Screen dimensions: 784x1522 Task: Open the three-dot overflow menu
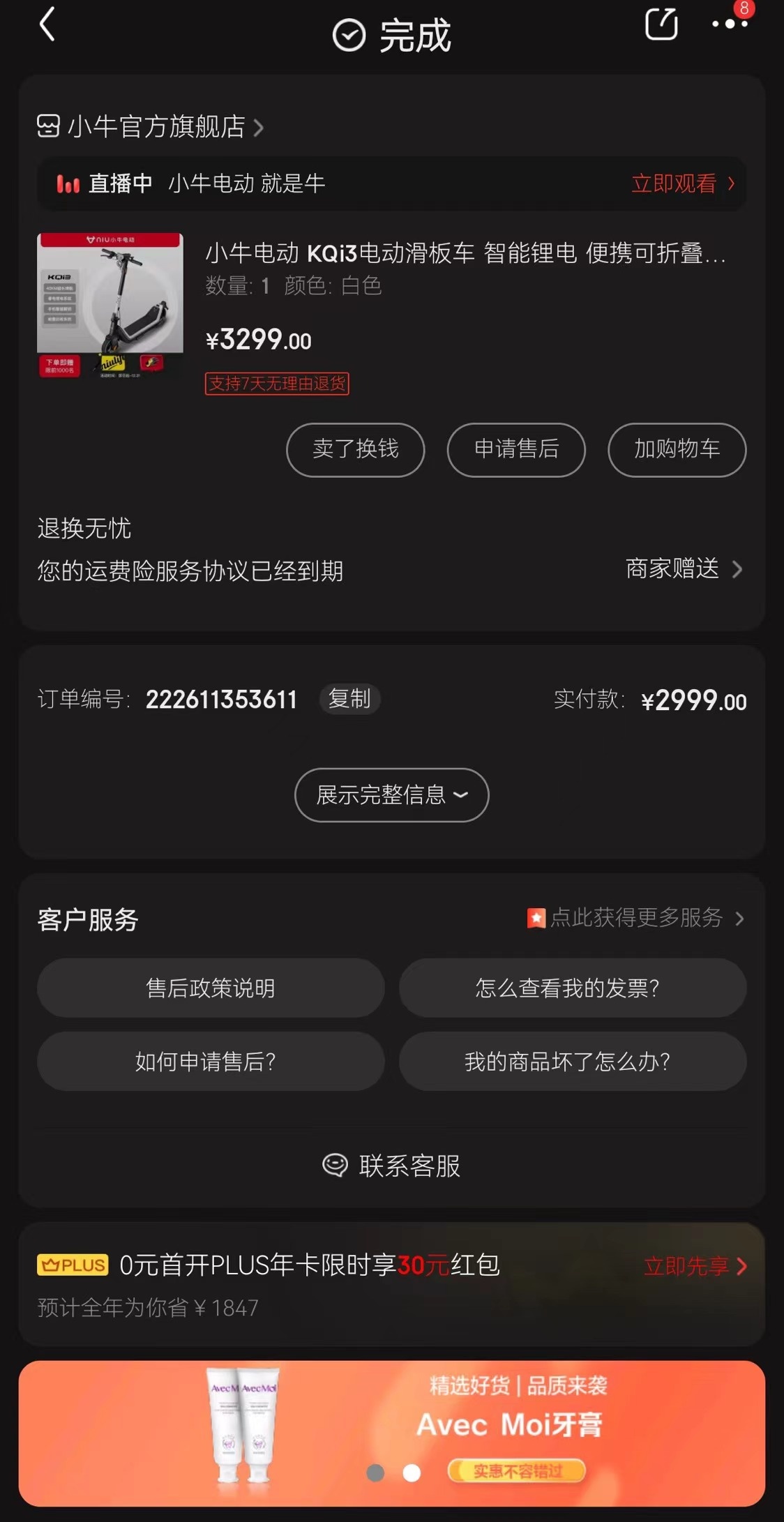point(730,24)
